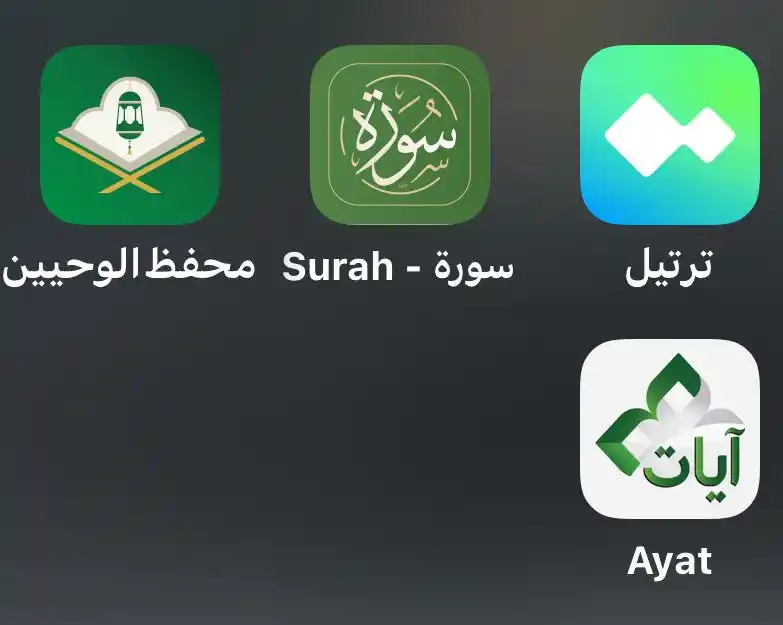
Task: Launch the Ayat app
Action: click(x=669, y=429)
